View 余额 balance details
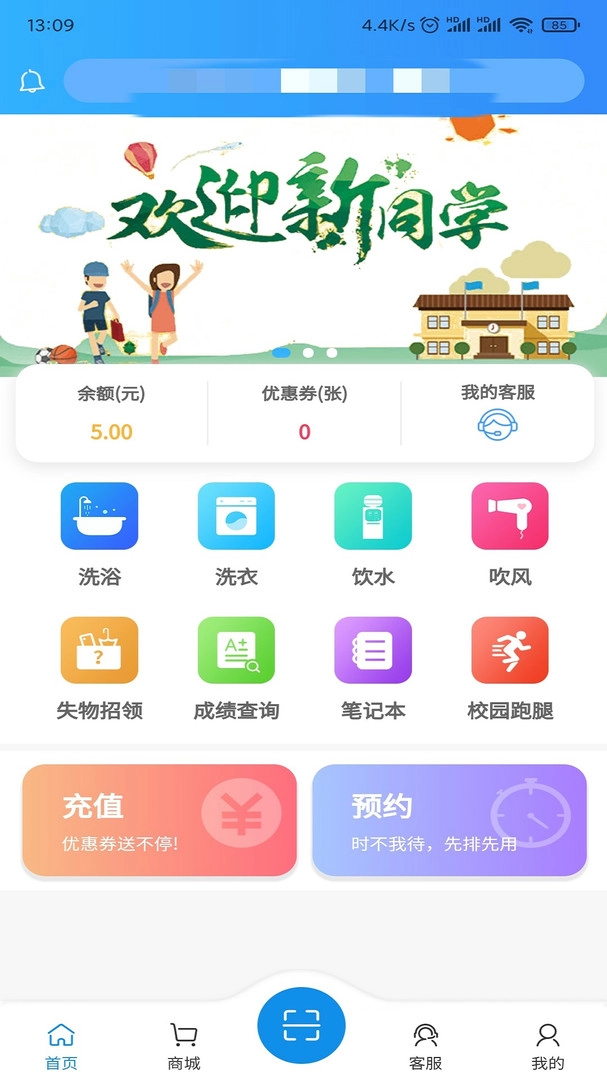 pyautogui.click(x=111, y=413)
